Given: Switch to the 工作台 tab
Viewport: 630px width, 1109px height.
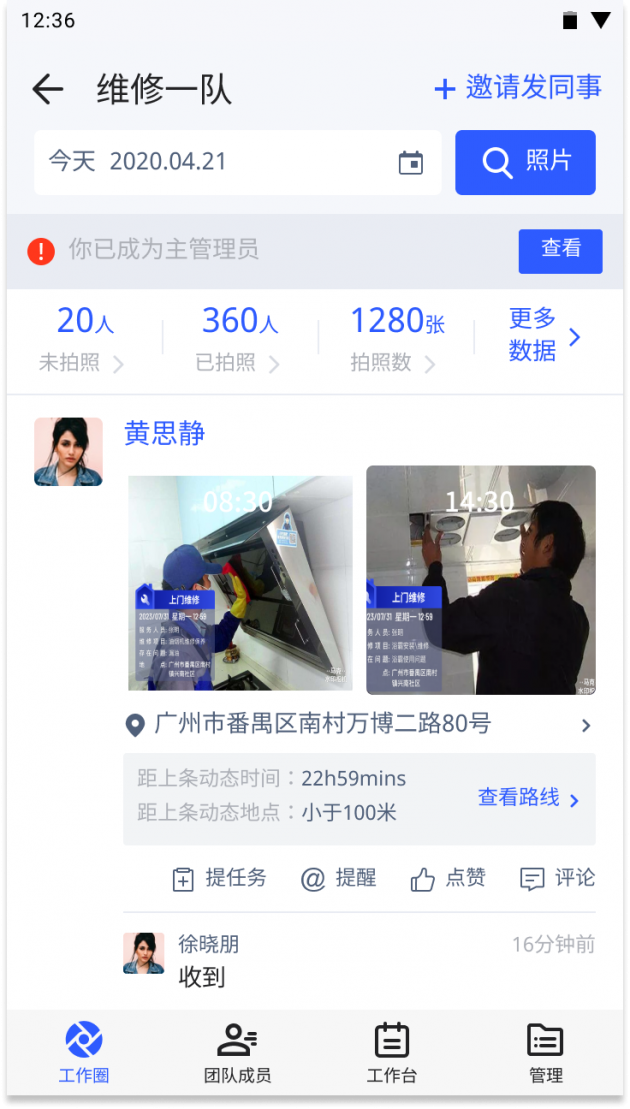Looking at the screenshot, I should 391,1054.
